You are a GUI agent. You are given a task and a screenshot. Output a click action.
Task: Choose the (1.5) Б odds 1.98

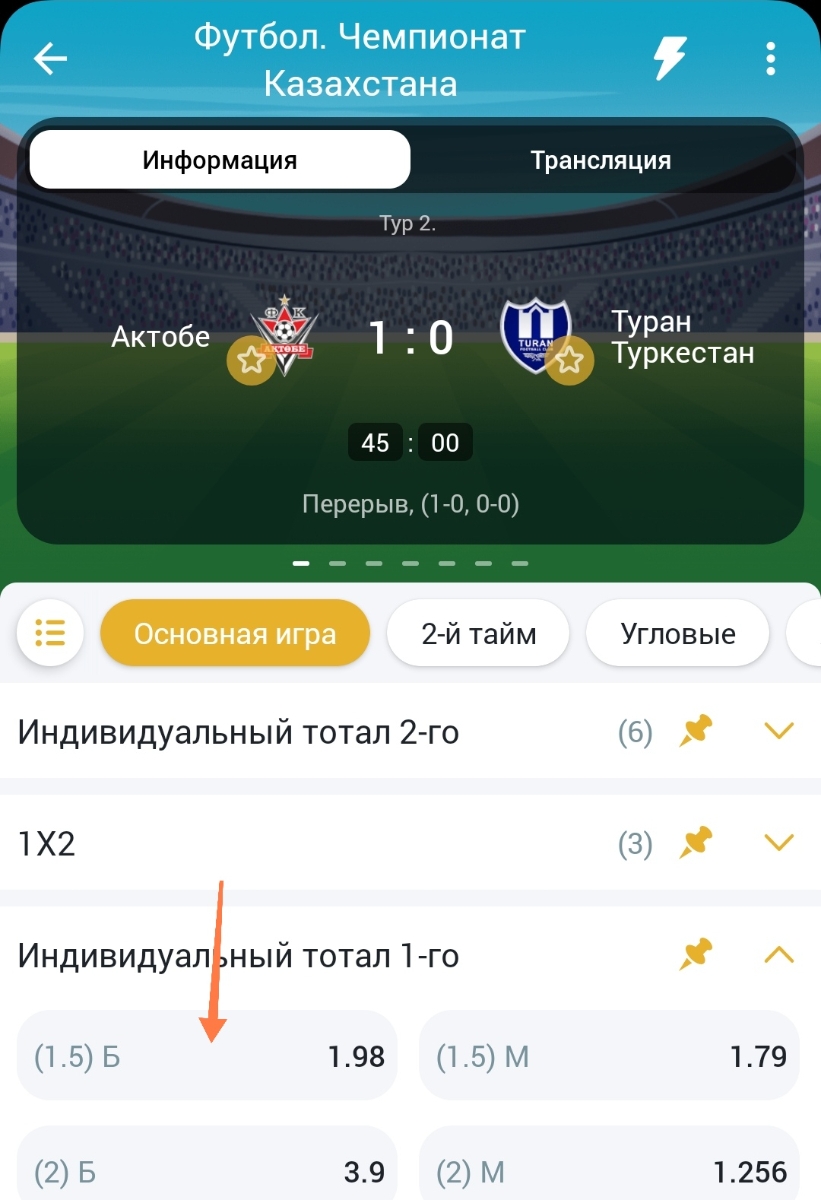[207, 1056]
